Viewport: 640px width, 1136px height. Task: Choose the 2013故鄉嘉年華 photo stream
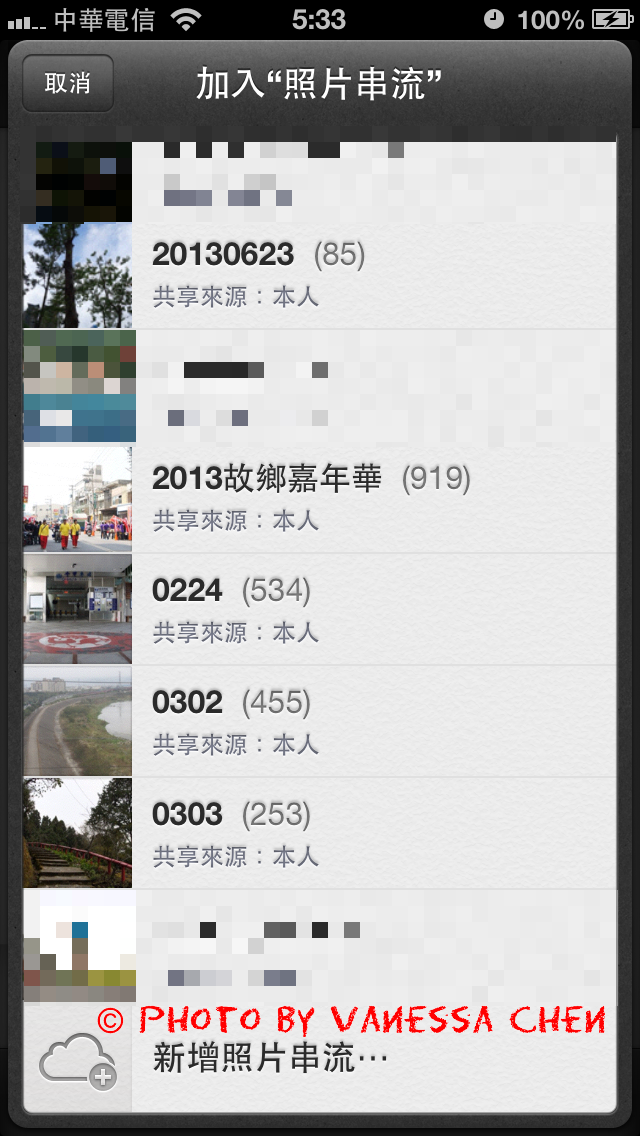pos(320,498)
